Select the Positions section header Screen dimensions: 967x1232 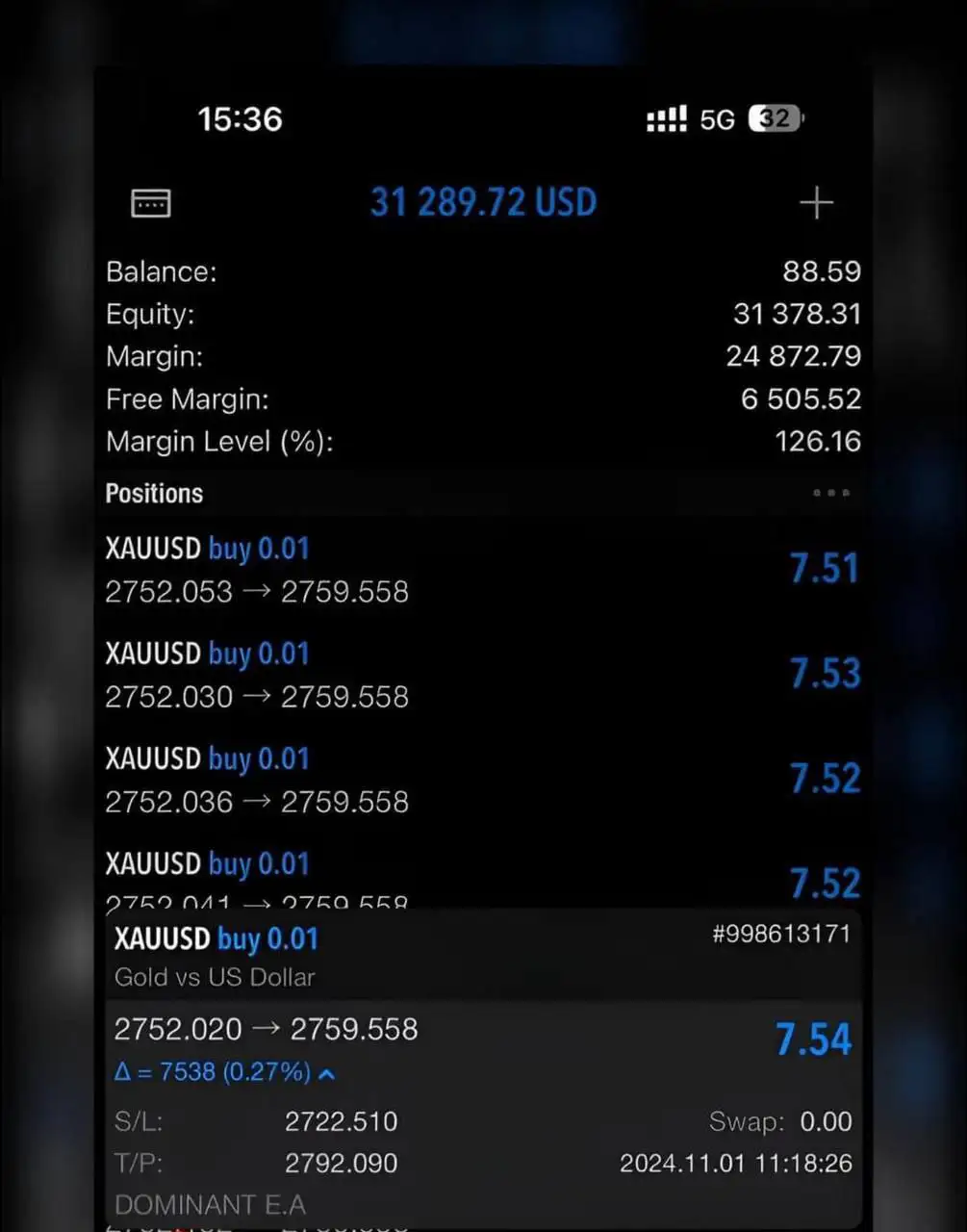point(154,493)
